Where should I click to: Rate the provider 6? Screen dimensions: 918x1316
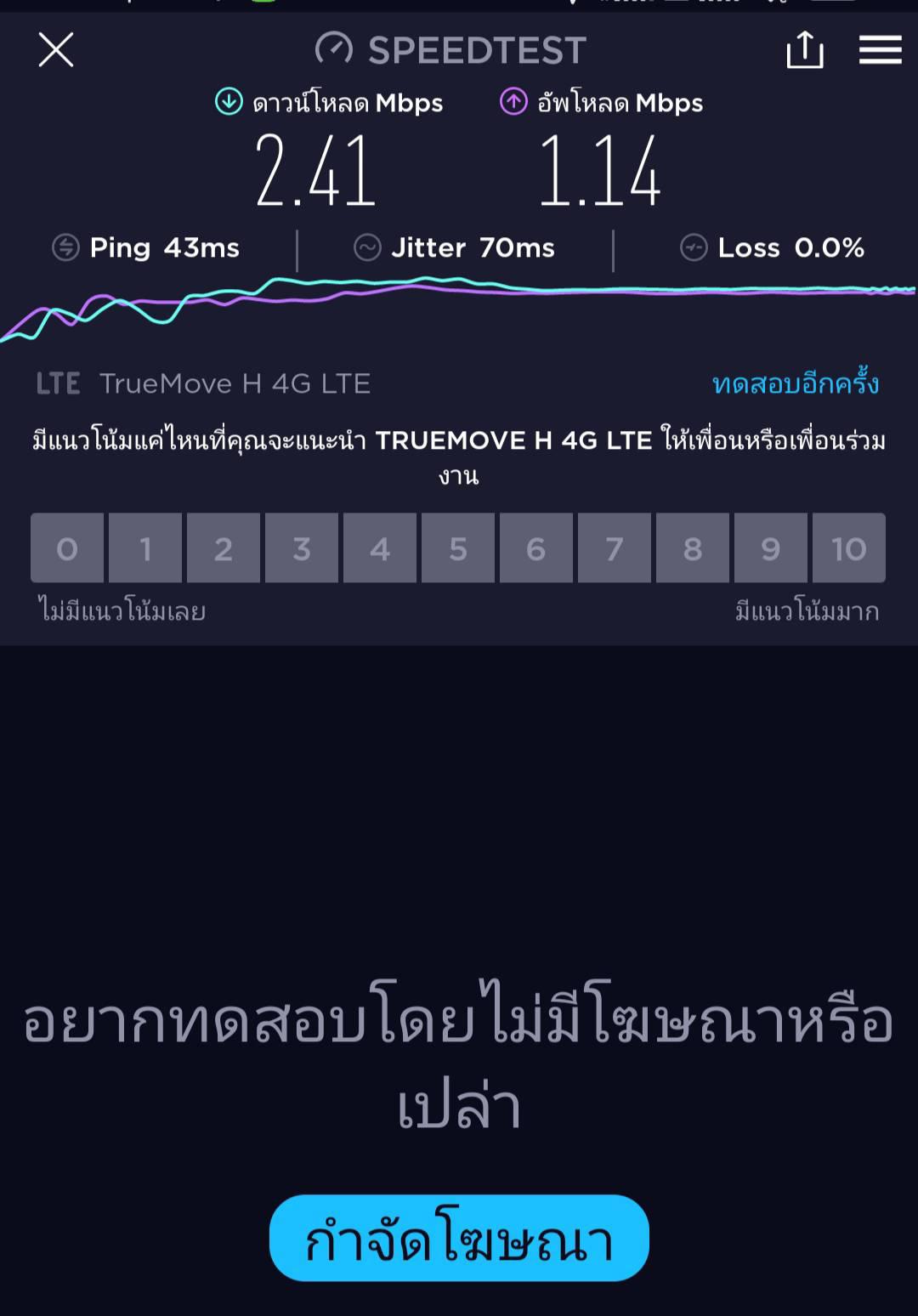click(536, 548)
